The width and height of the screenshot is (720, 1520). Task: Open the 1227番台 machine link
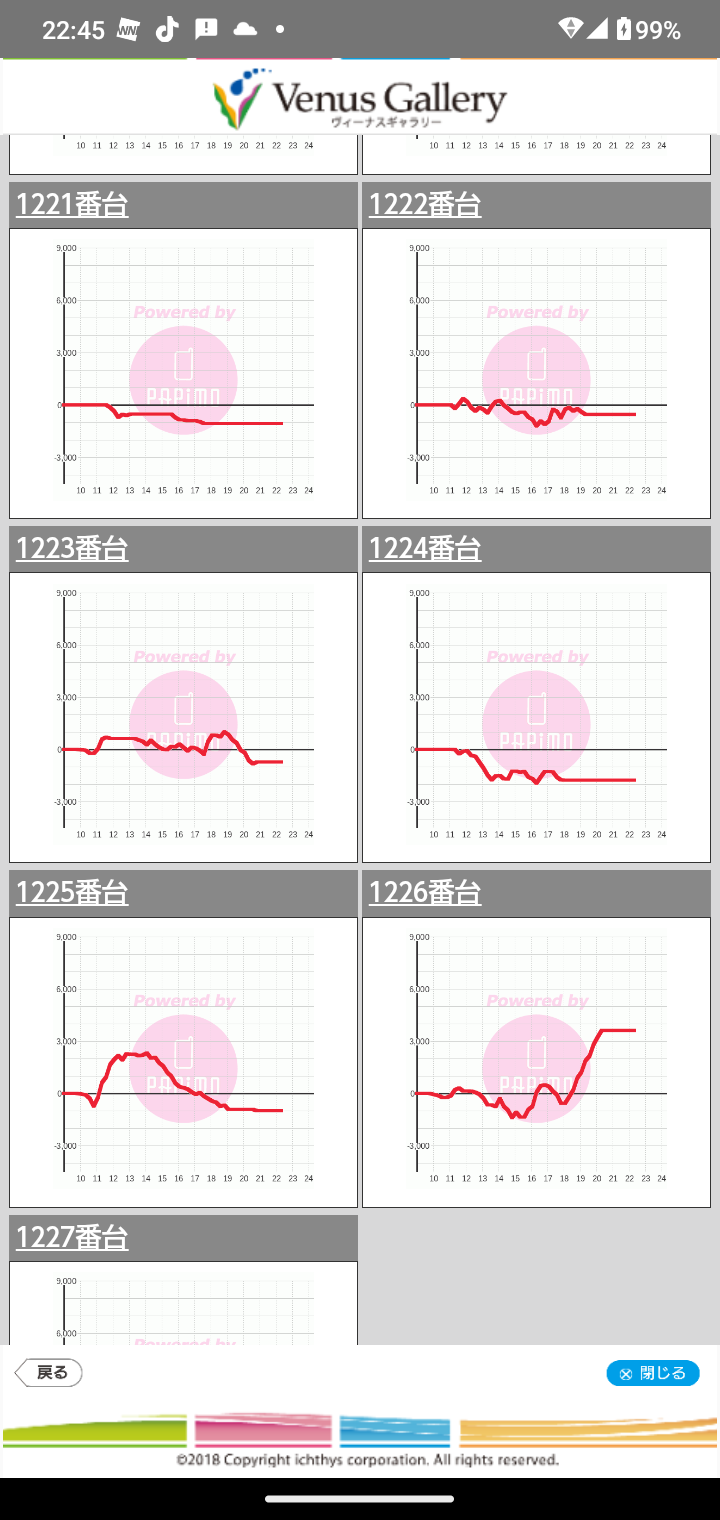point(72,1238)
